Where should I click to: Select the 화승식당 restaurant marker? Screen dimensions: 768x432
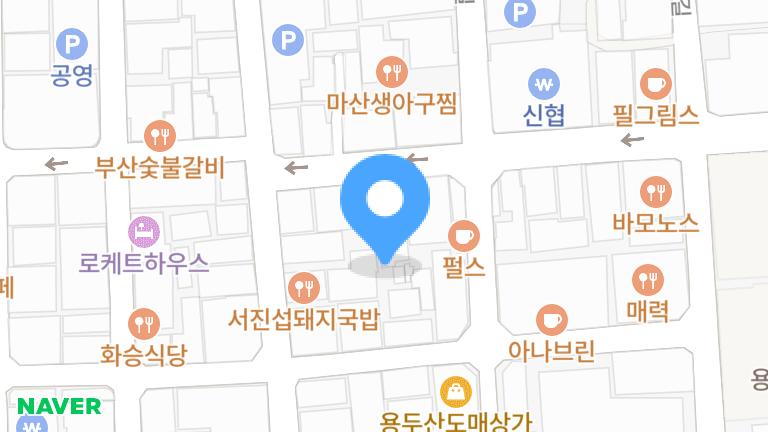click(144, 322)
